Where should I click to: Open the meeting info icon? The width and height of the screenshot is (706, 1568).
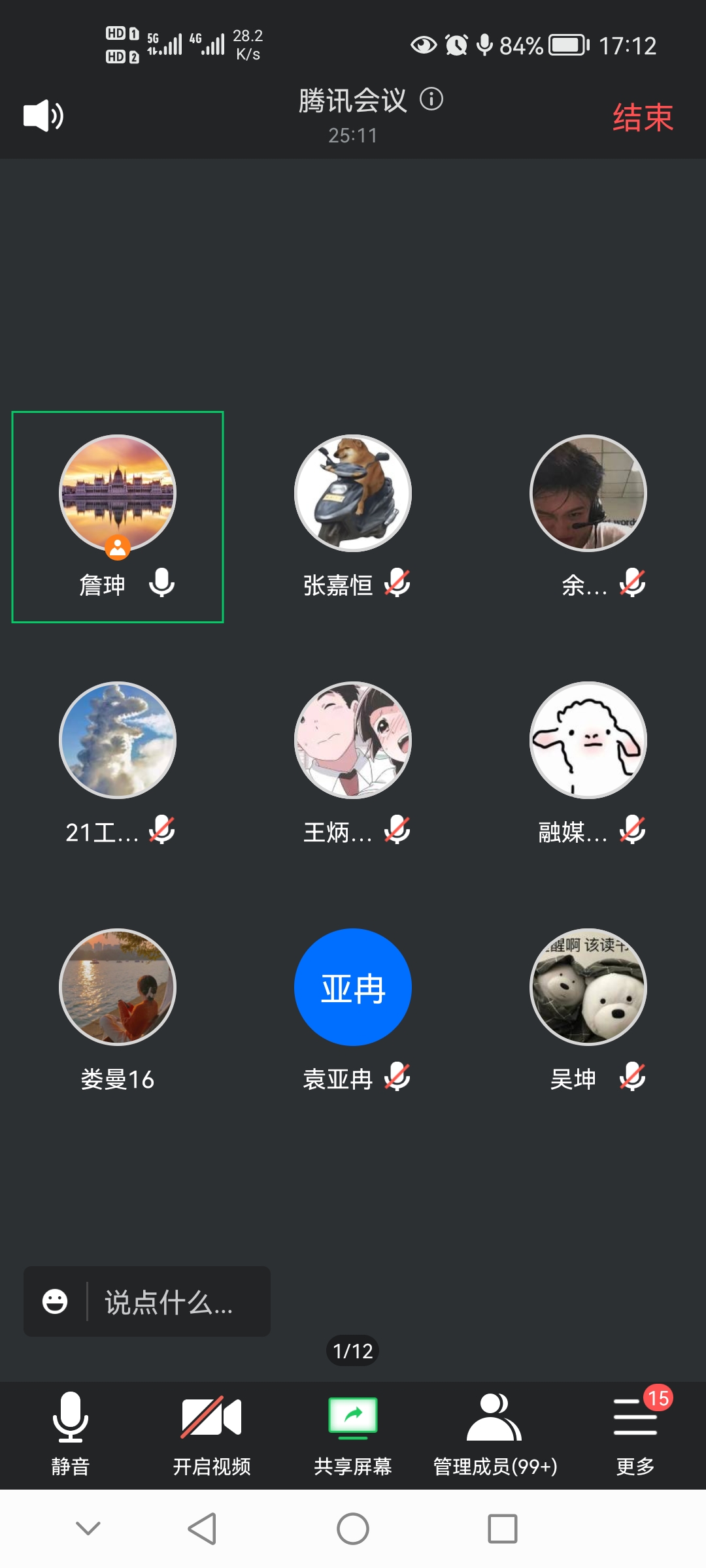[x=431, y=99]
